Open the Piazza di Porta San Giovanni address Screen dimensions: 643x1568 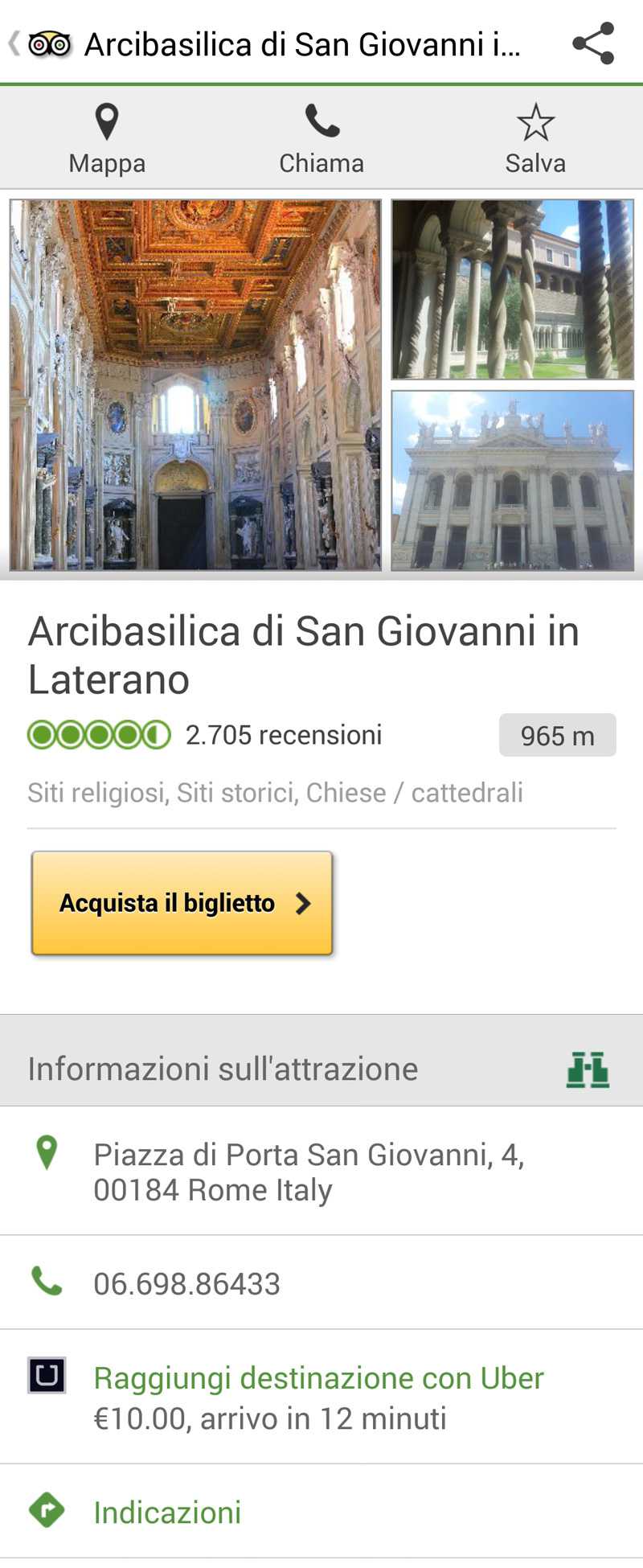(x=309, y=1172)
